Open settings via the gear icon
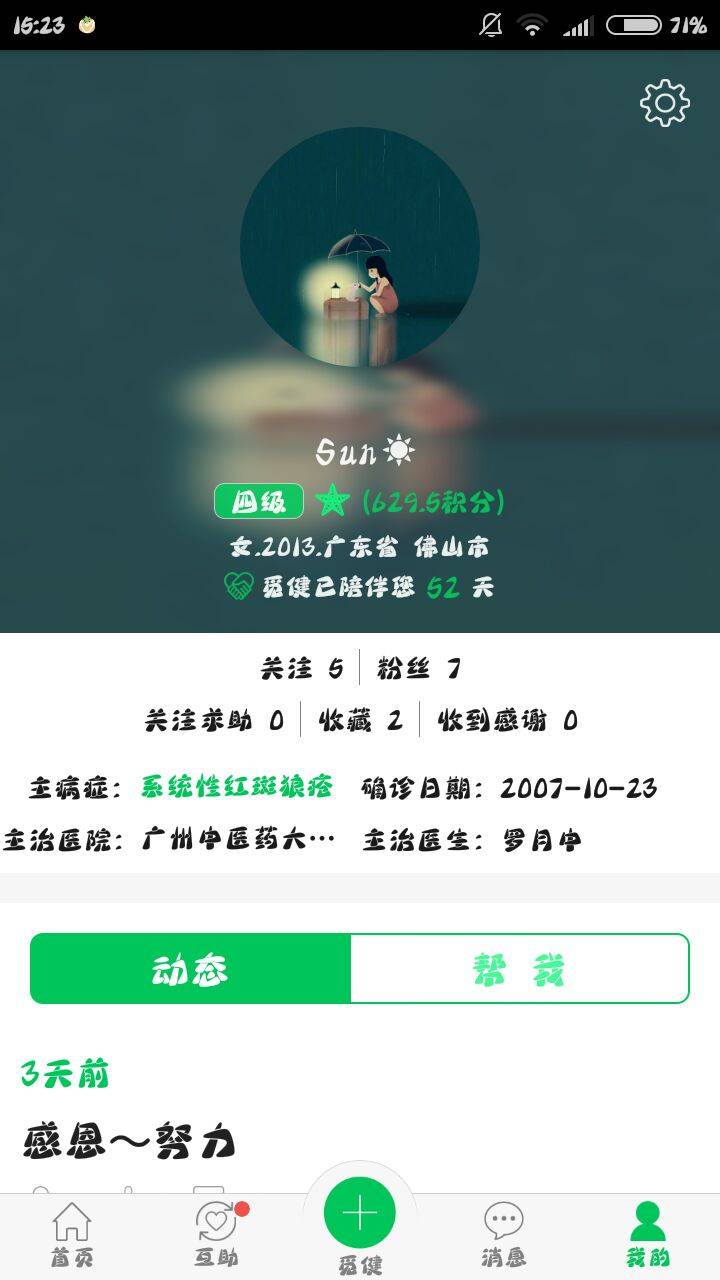Image resolution: width=720 pixels, height=1280 pixels. click(665, 103)
